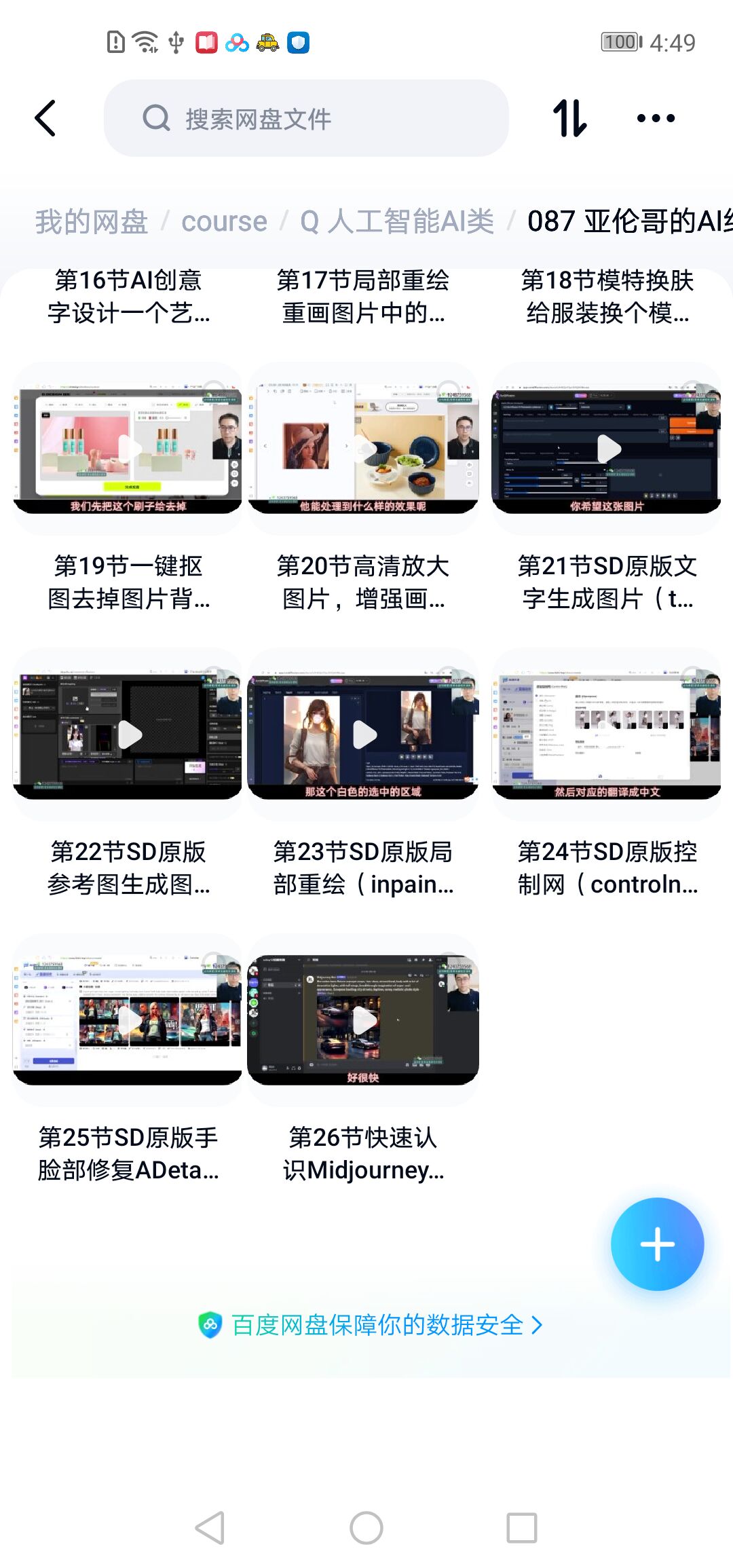The width and height of the screenshot is (733, 1568).
Task: Play video 第19节一键抠图
Action: click(x=128, y=449)
